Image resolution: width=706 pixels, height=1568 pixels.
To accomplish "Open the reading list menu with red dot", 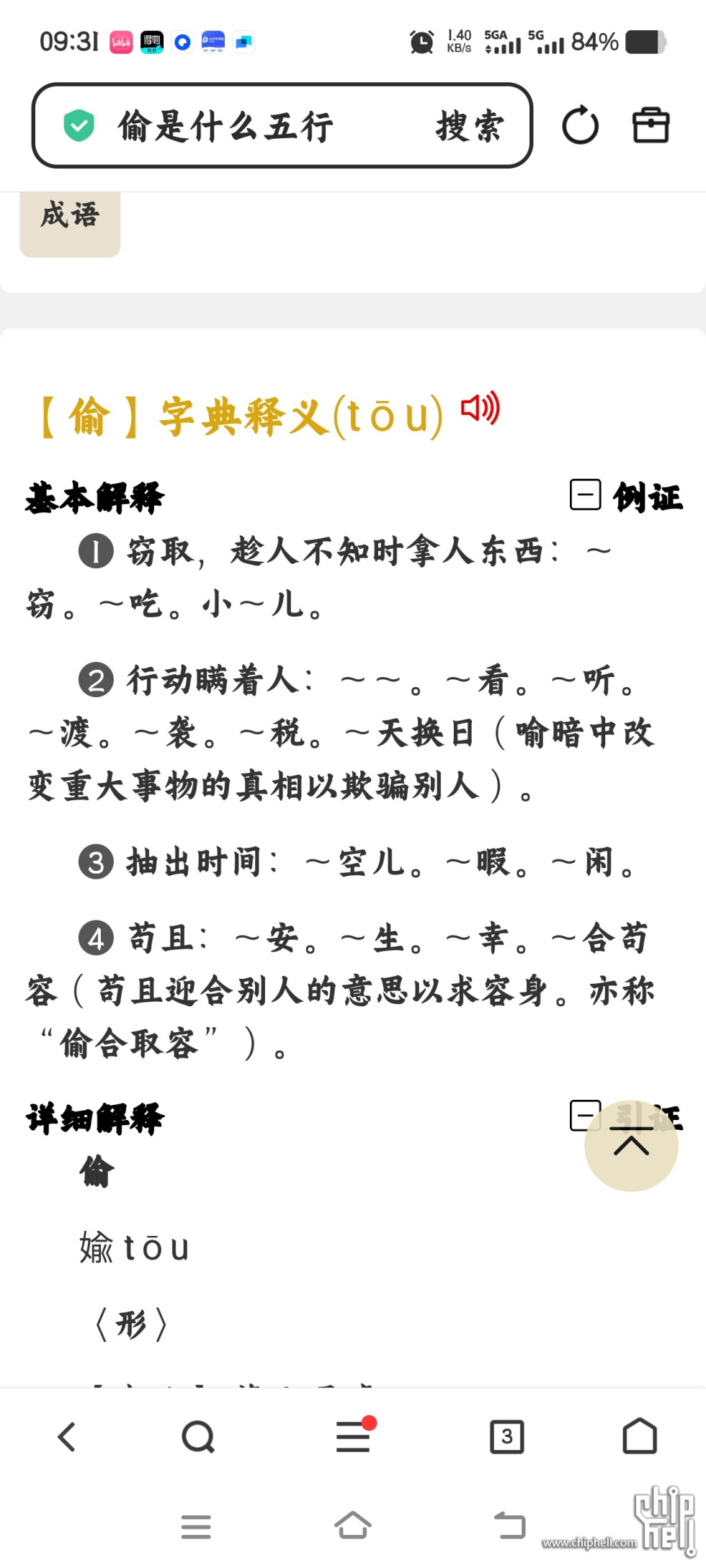I will tap(352, 1437).
